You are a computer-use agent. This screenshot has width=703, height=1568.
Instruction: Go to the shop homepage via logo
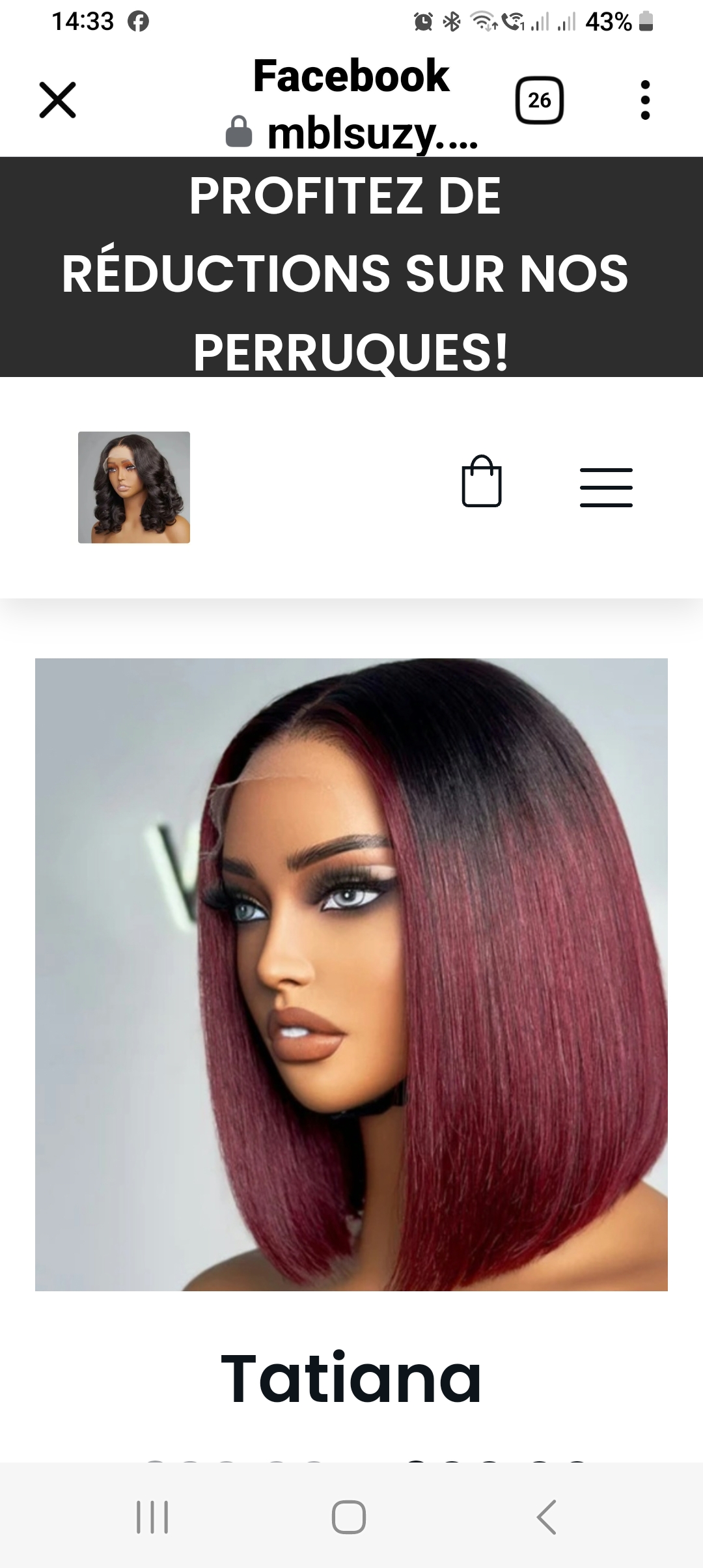[134, 487]
